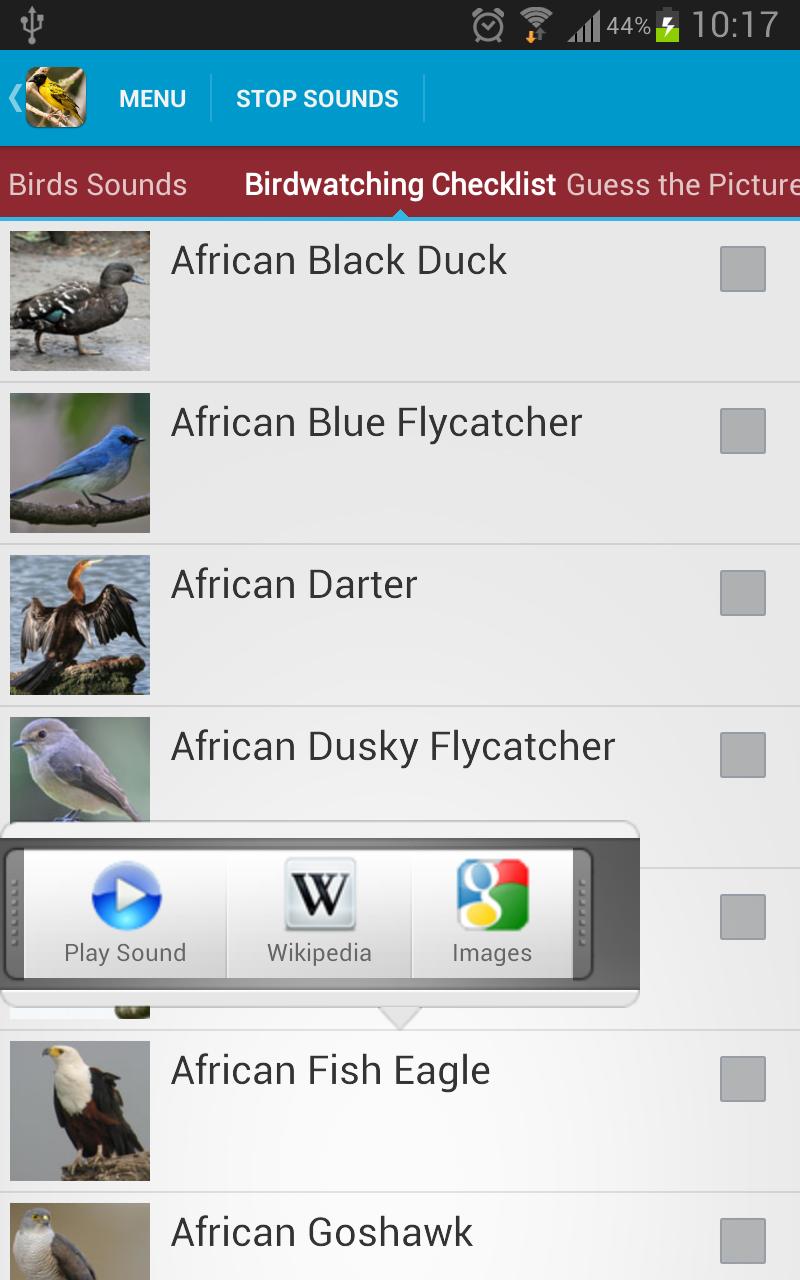Tap the African Dusky Flycatcher thumbnail
Viewport: 800px width, 1280px height.
coord(80,770)
